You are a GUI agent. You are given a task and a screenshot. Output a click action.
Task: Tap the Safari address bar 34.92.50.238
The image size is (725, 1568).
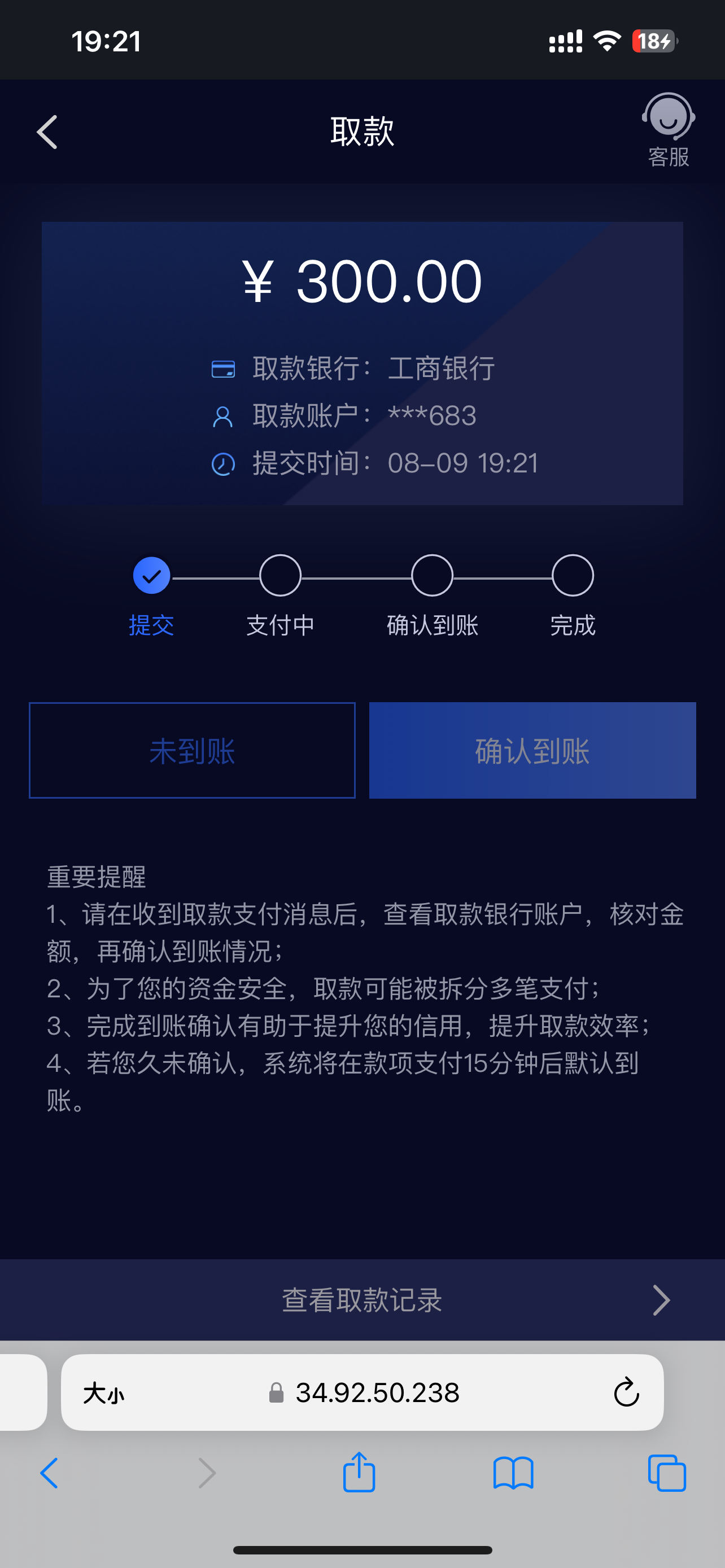pos(376,1392)
